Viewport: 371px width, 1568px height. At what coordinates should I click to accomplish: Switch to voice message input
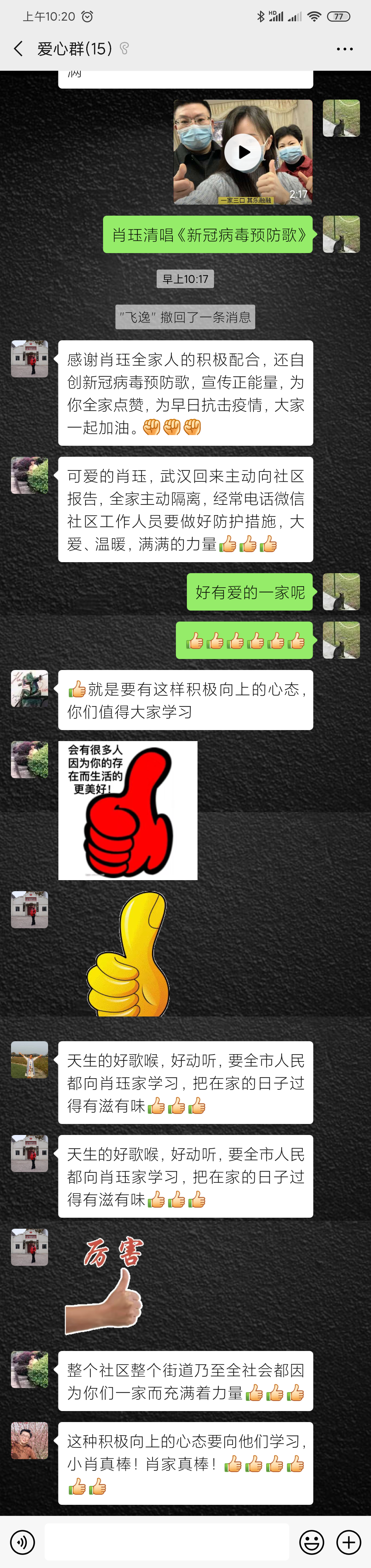(x=23, y=1542)
